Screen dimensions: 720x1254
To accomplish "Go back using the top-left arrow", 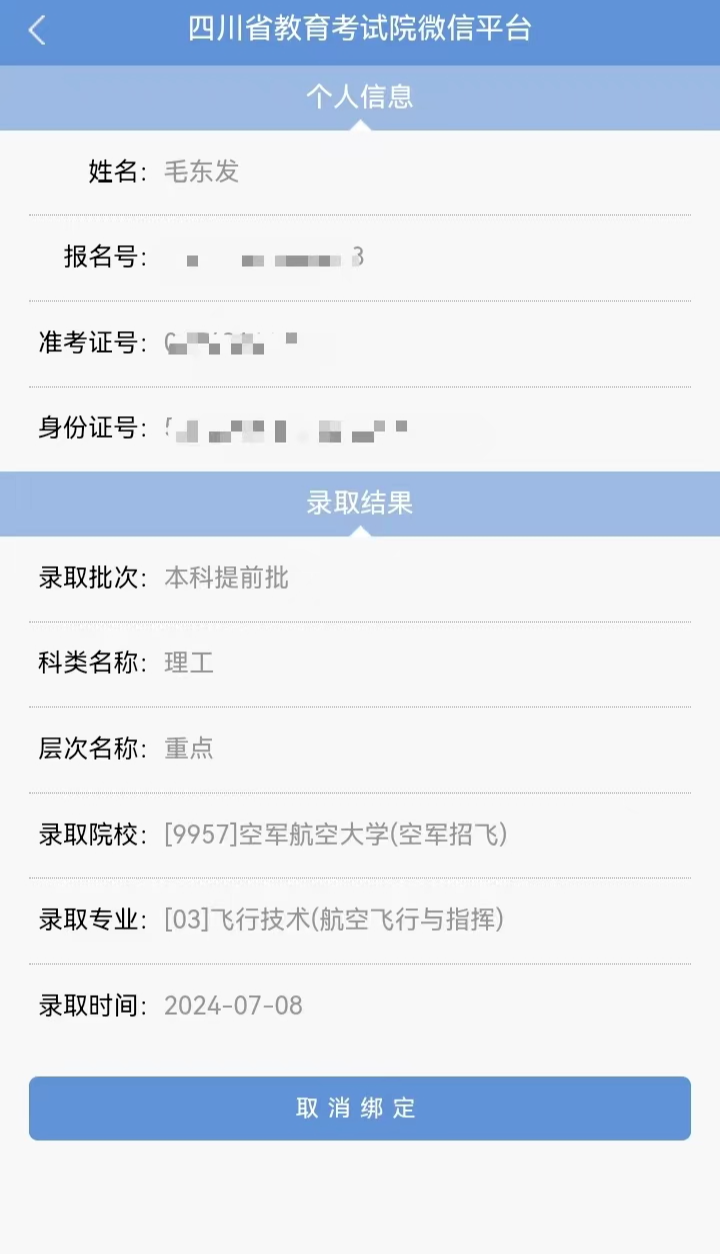I will coord(37,30).
